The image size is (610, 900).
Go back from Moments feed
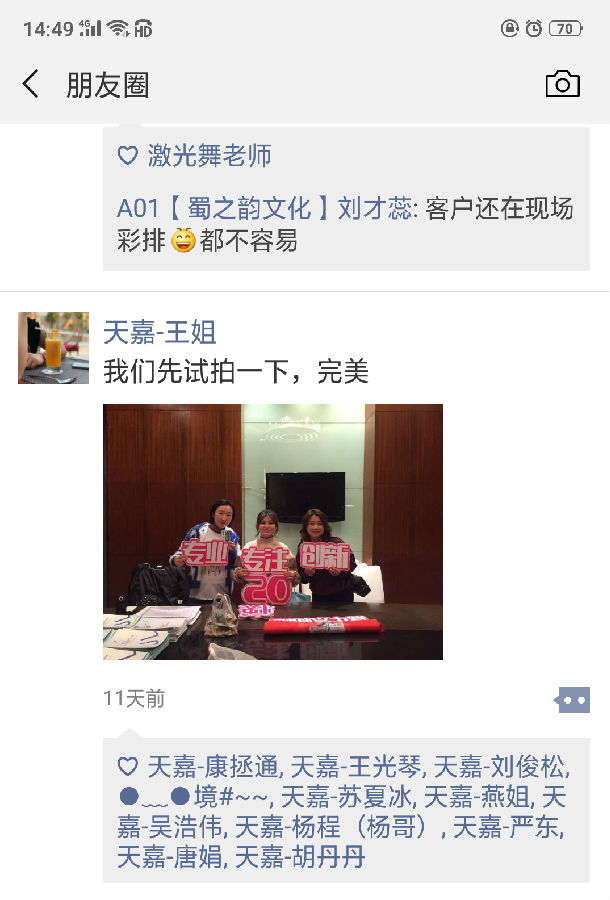coord(31,85)
